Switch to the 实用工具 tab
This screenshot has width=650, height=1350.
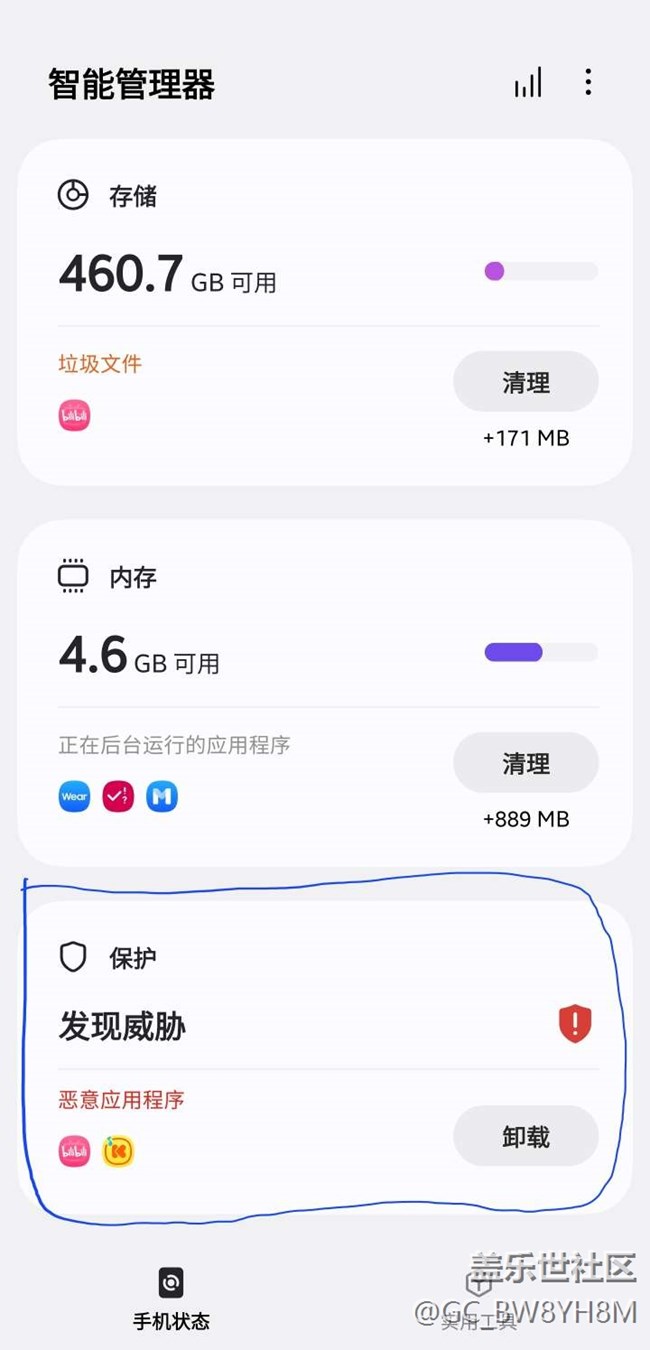pyautogui.click(x=479, y=1299)
